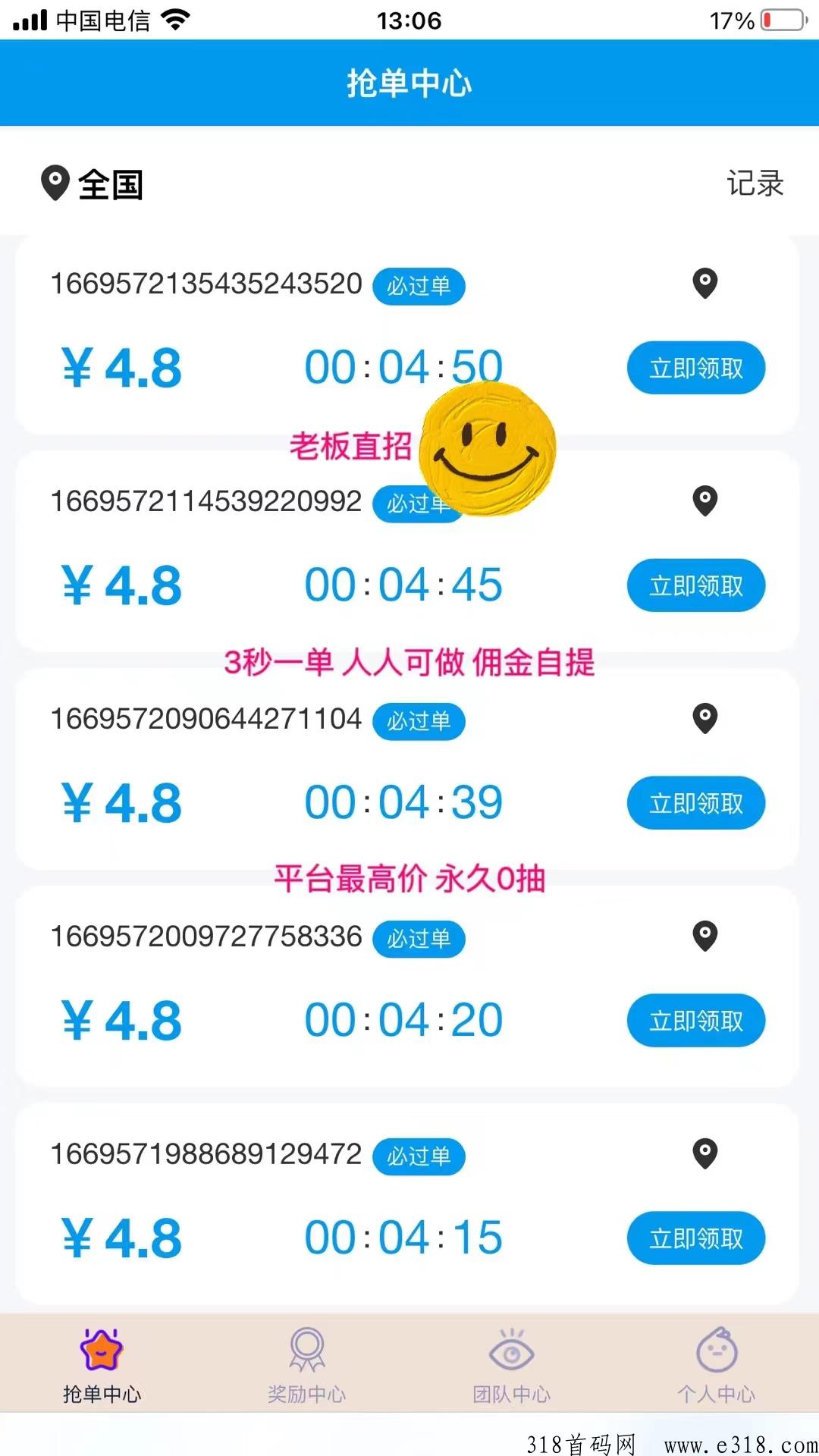Screen dimensions: 819x1456
Task: Click the map pin on the bottom order card
Action: tap(704, 1154)
